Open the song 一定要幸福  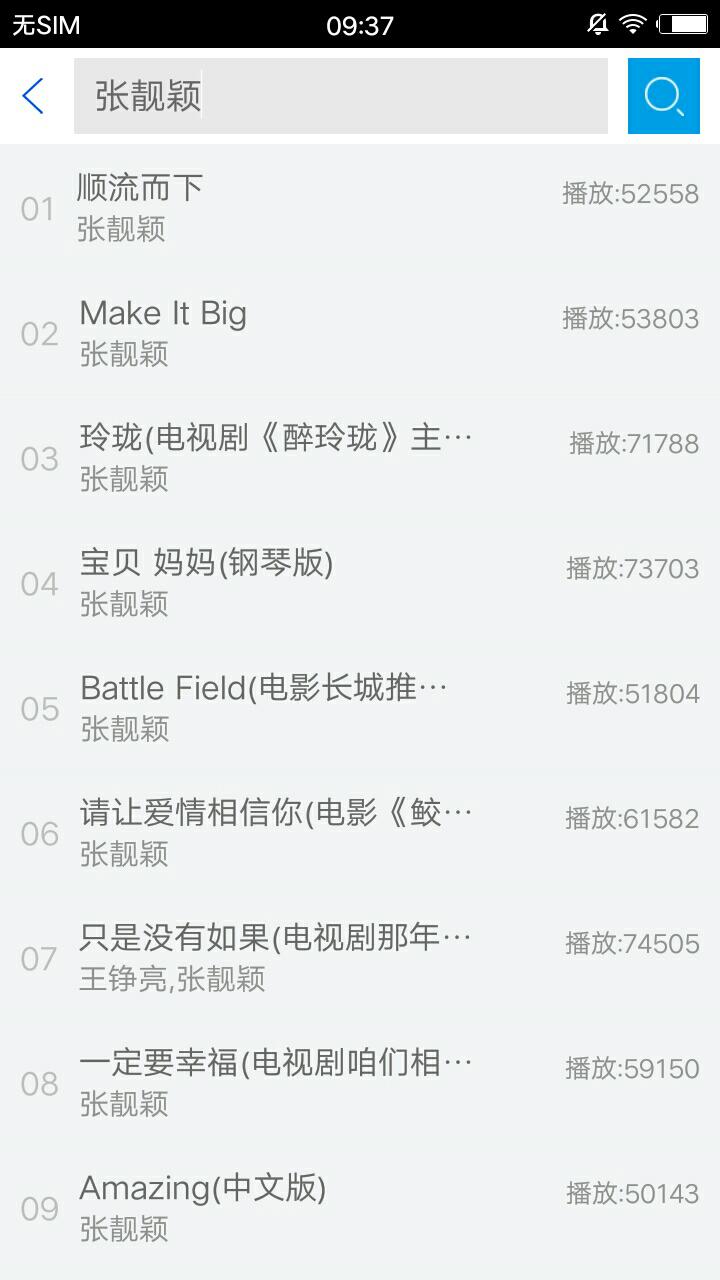click(360, 1083)
